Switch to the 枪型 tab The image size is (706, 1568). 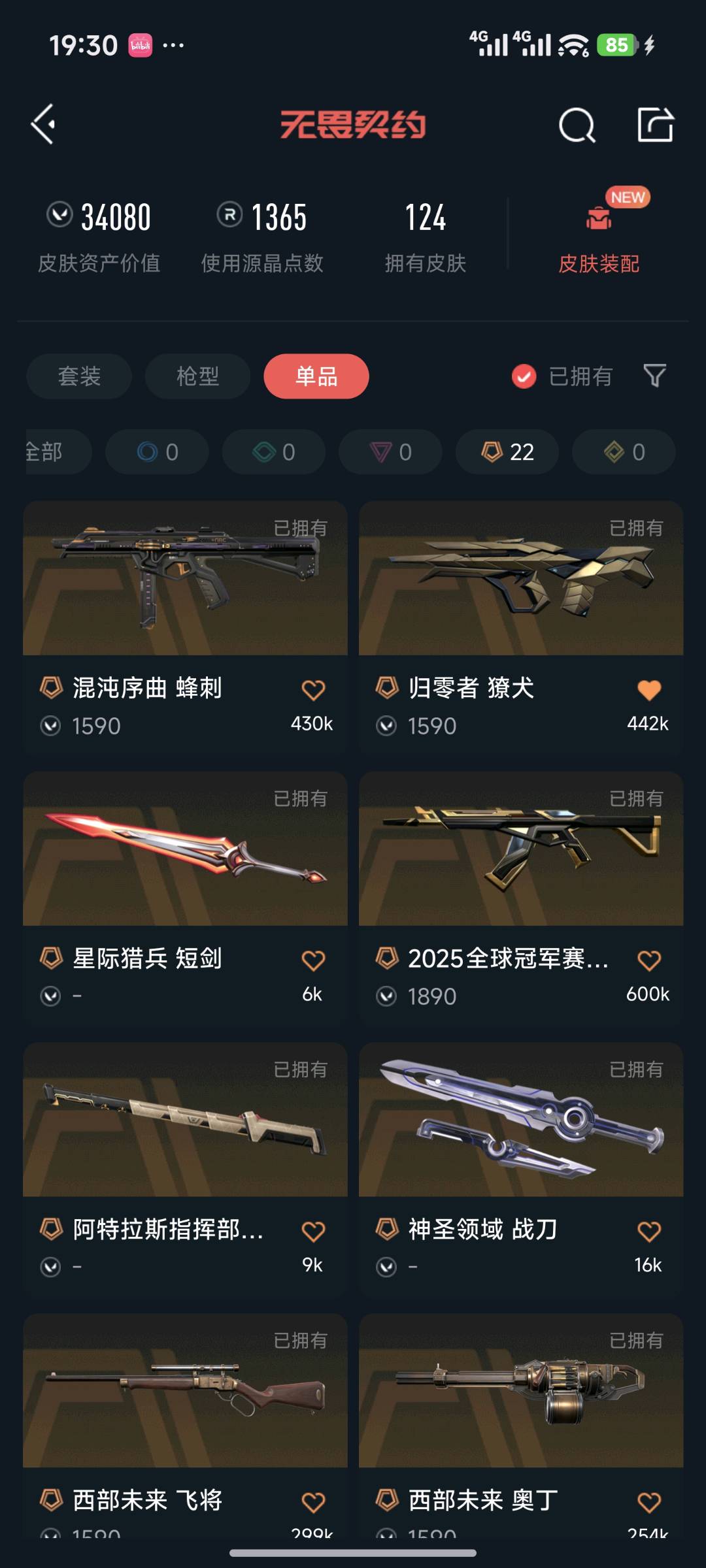197,376
